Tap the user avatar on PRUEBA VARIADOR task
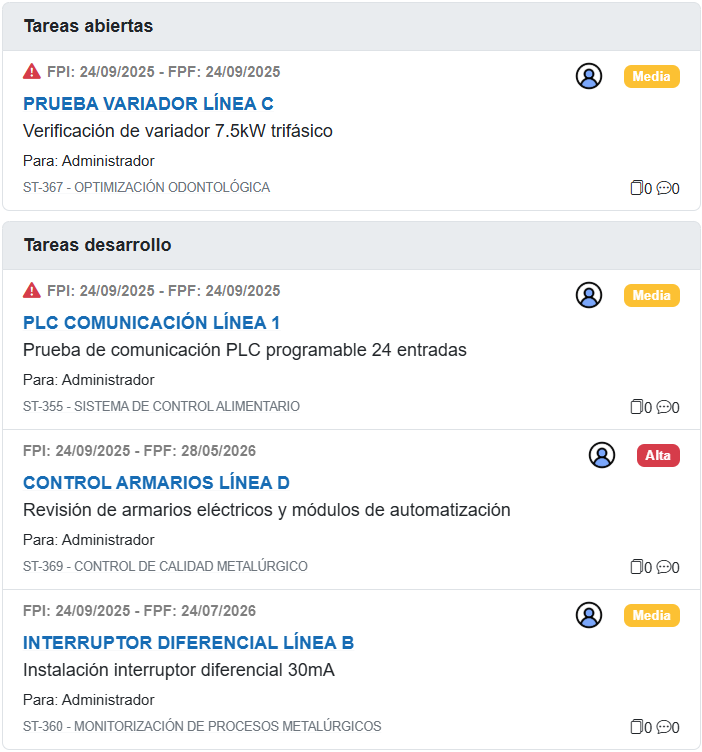Screen dimensions: 702x752 point(589,76)
